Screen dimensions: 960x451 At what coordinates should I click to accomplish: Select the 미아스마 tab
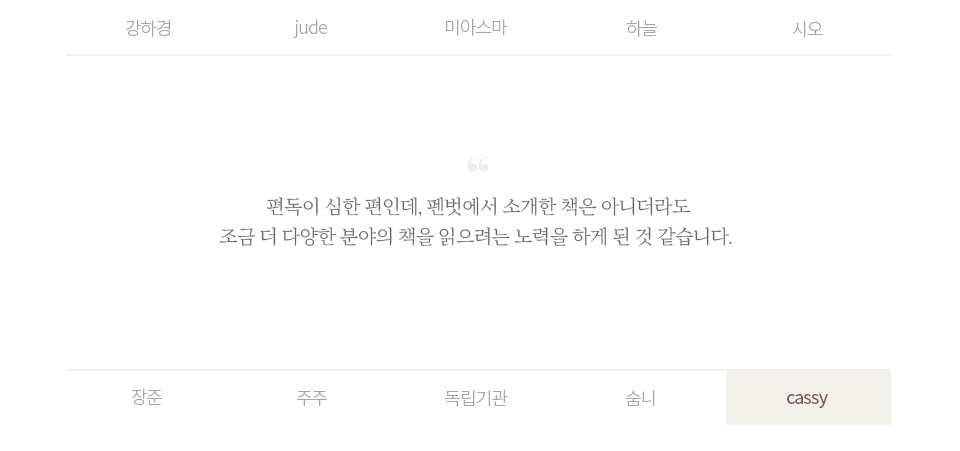coord(476,28)
